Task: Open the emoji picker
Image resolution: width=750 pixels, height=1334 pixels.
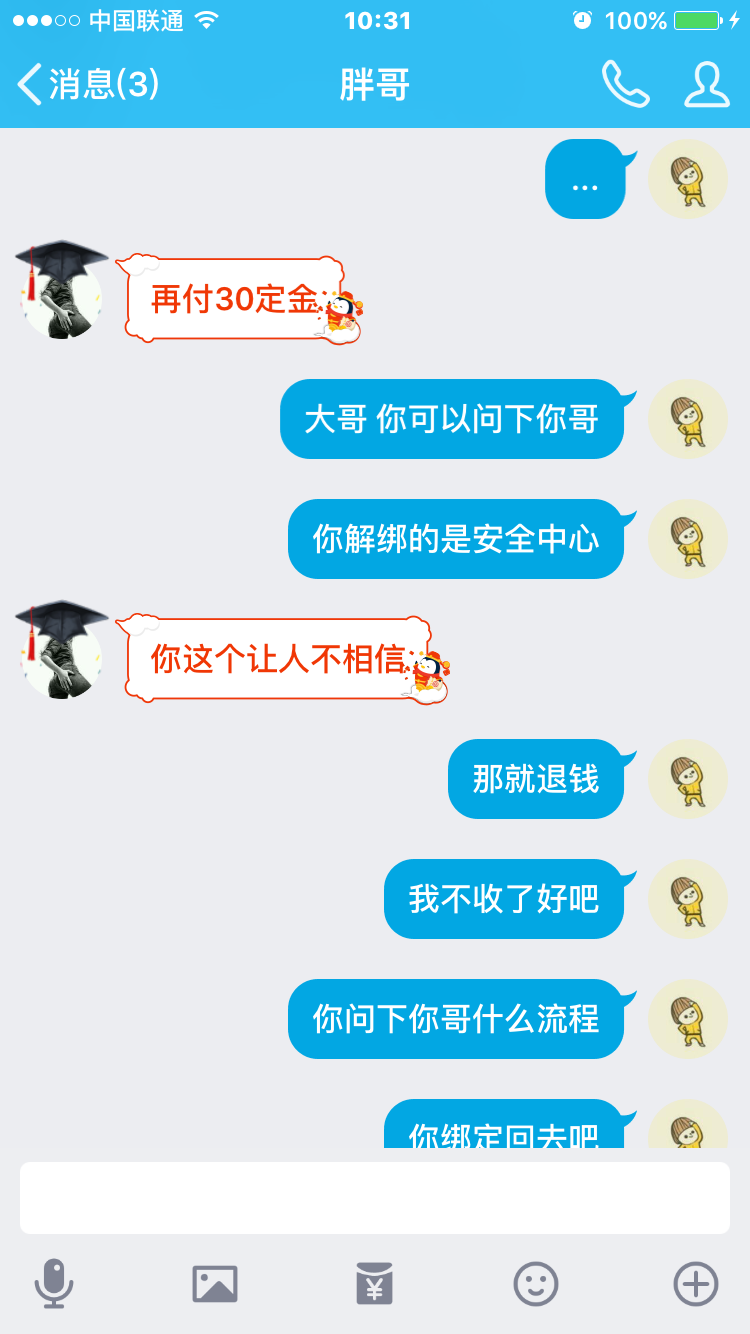Action: click(x=536, y=1283)
